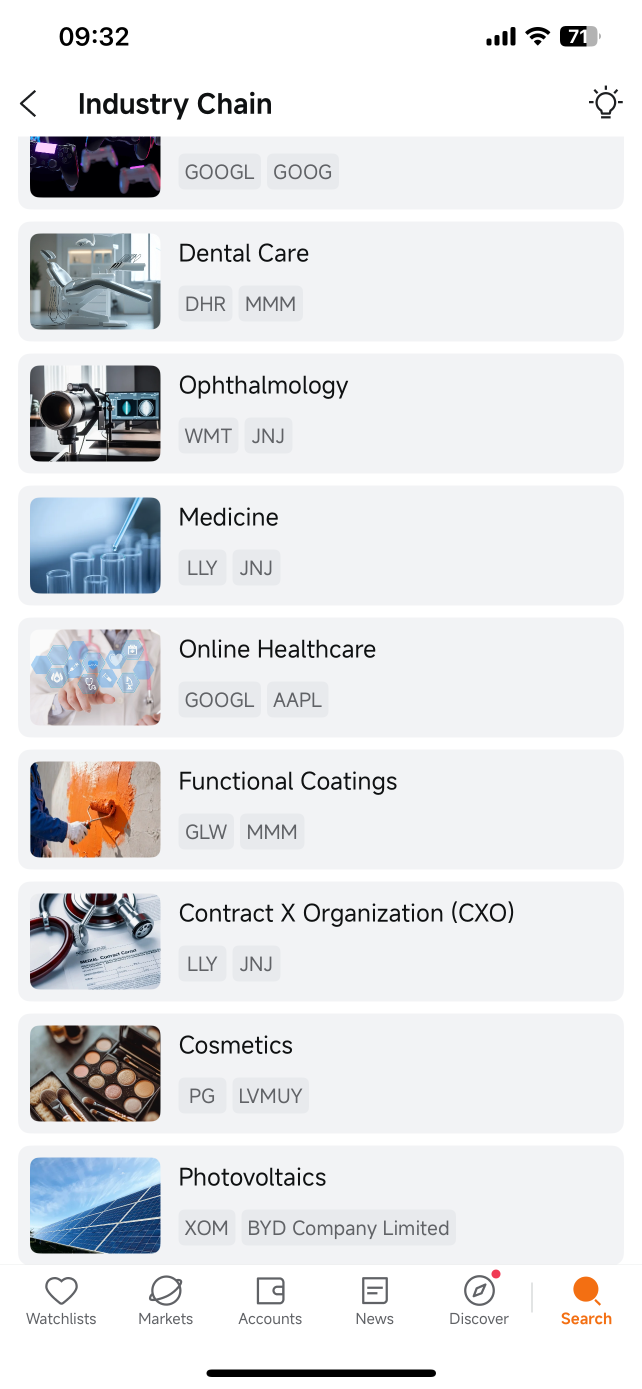Open the Medicine industry card
The image size is (642, 1389).
point(321,546)
